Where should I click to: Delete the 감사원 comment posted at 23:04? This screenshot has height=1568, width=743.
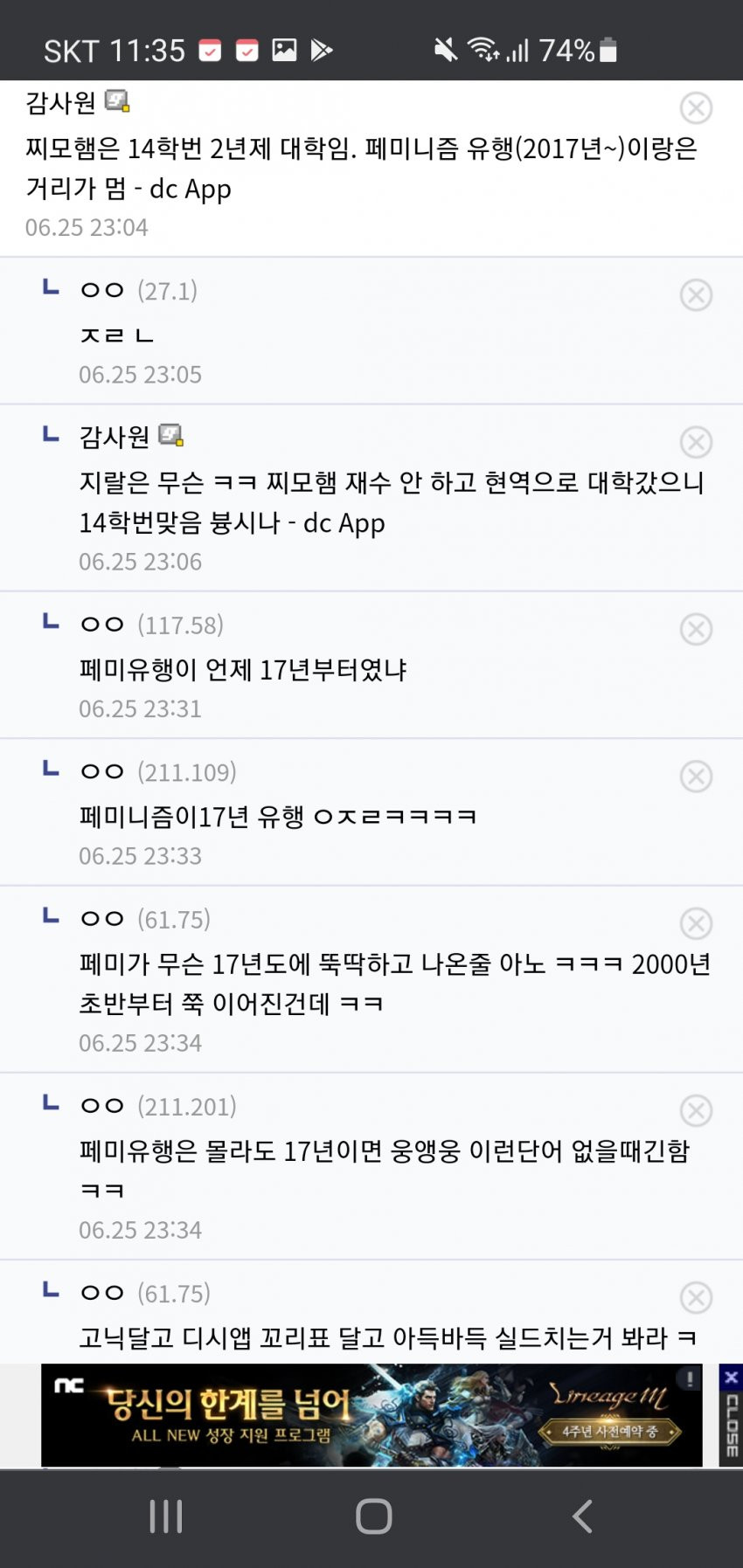pos(696,108)
